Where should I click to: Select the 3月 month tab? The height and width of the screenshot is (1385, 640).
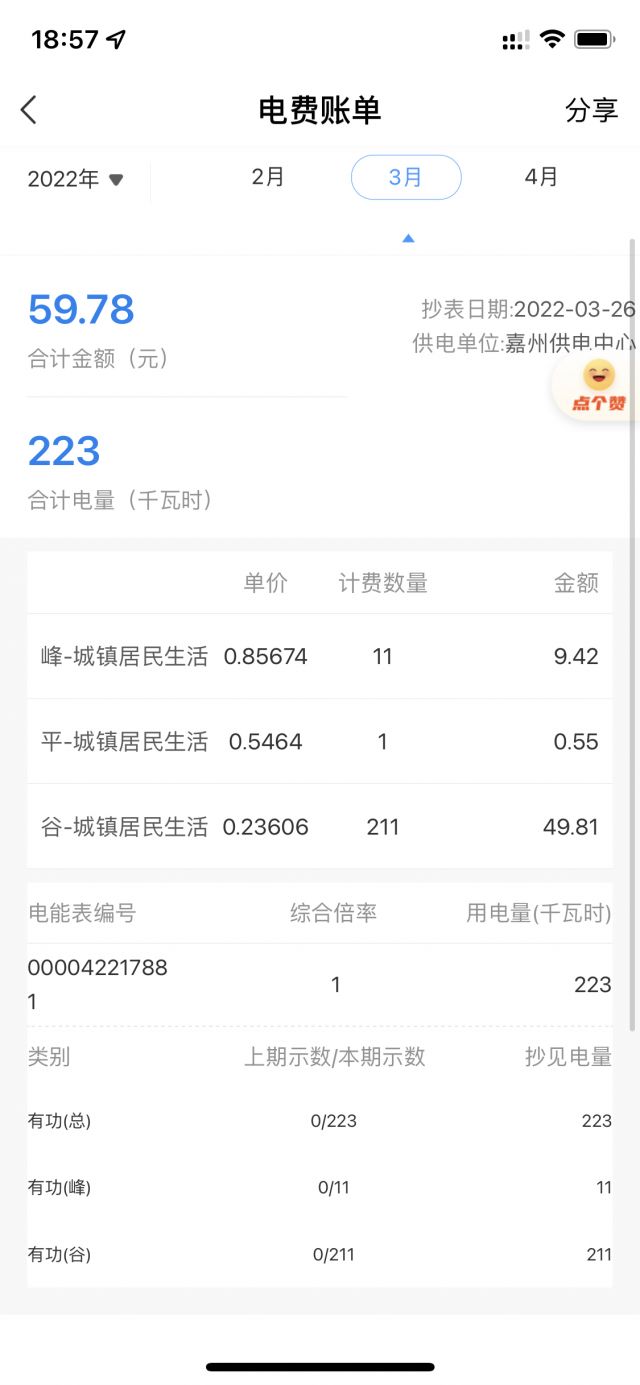pos(406,178)
